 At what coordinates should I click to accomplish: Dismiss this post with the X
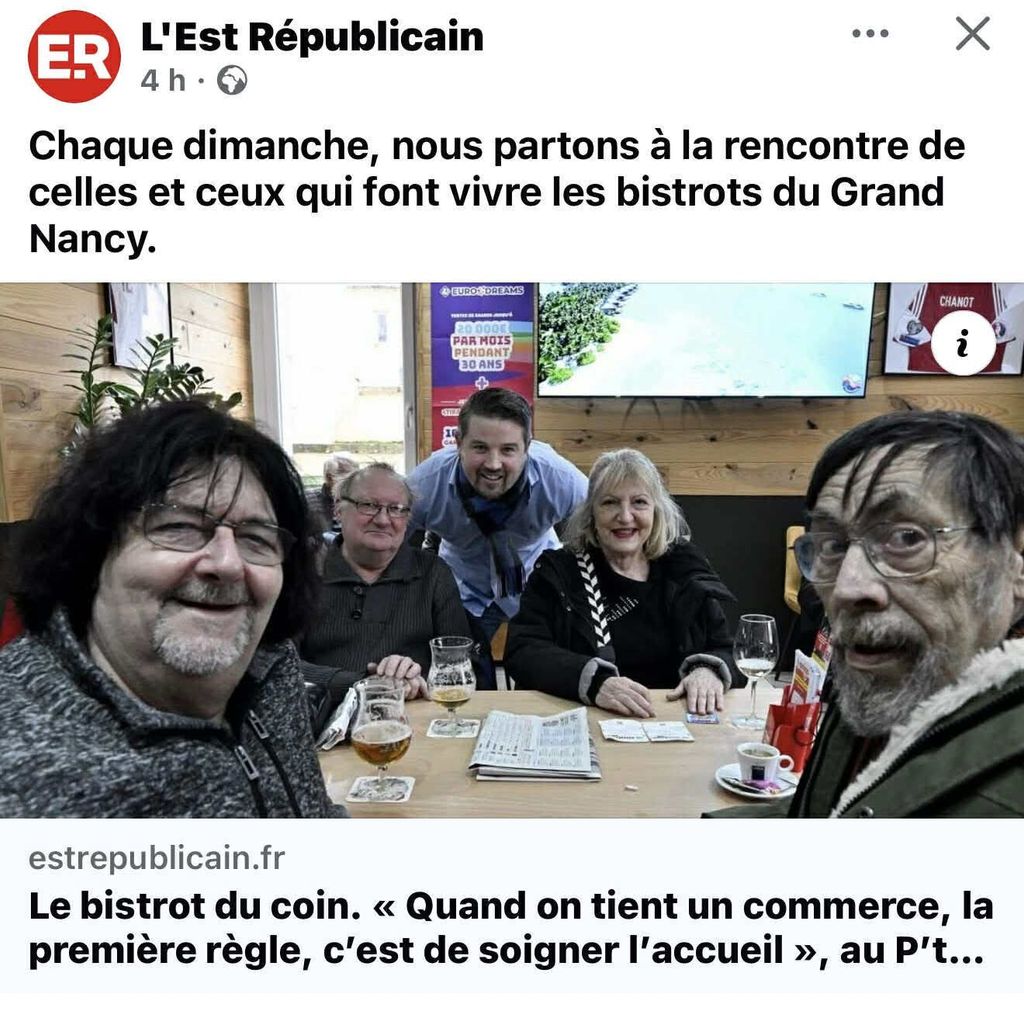pyautogui.click(x=972, y=34)
